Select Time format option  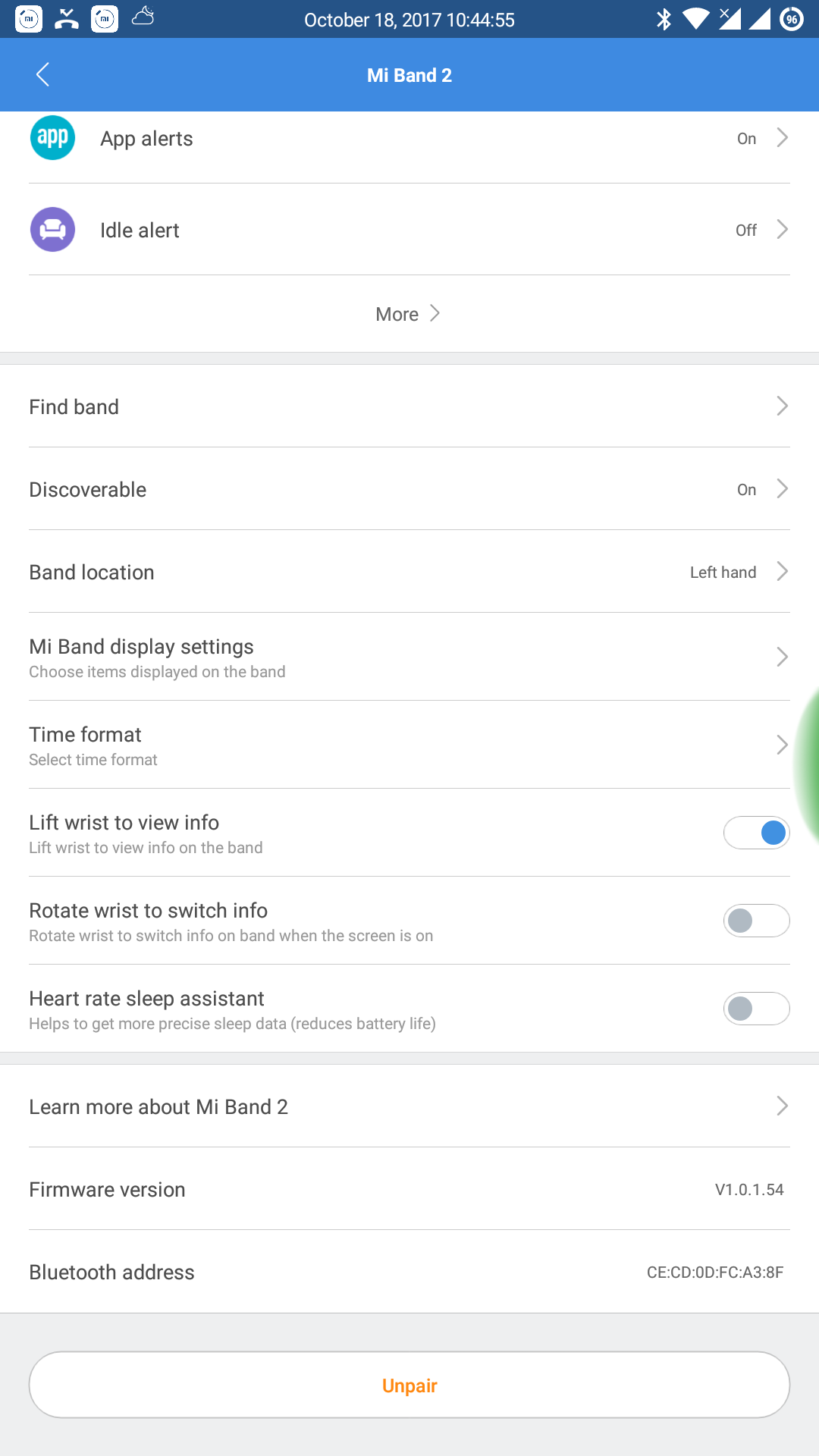click(x=409, y=745)
